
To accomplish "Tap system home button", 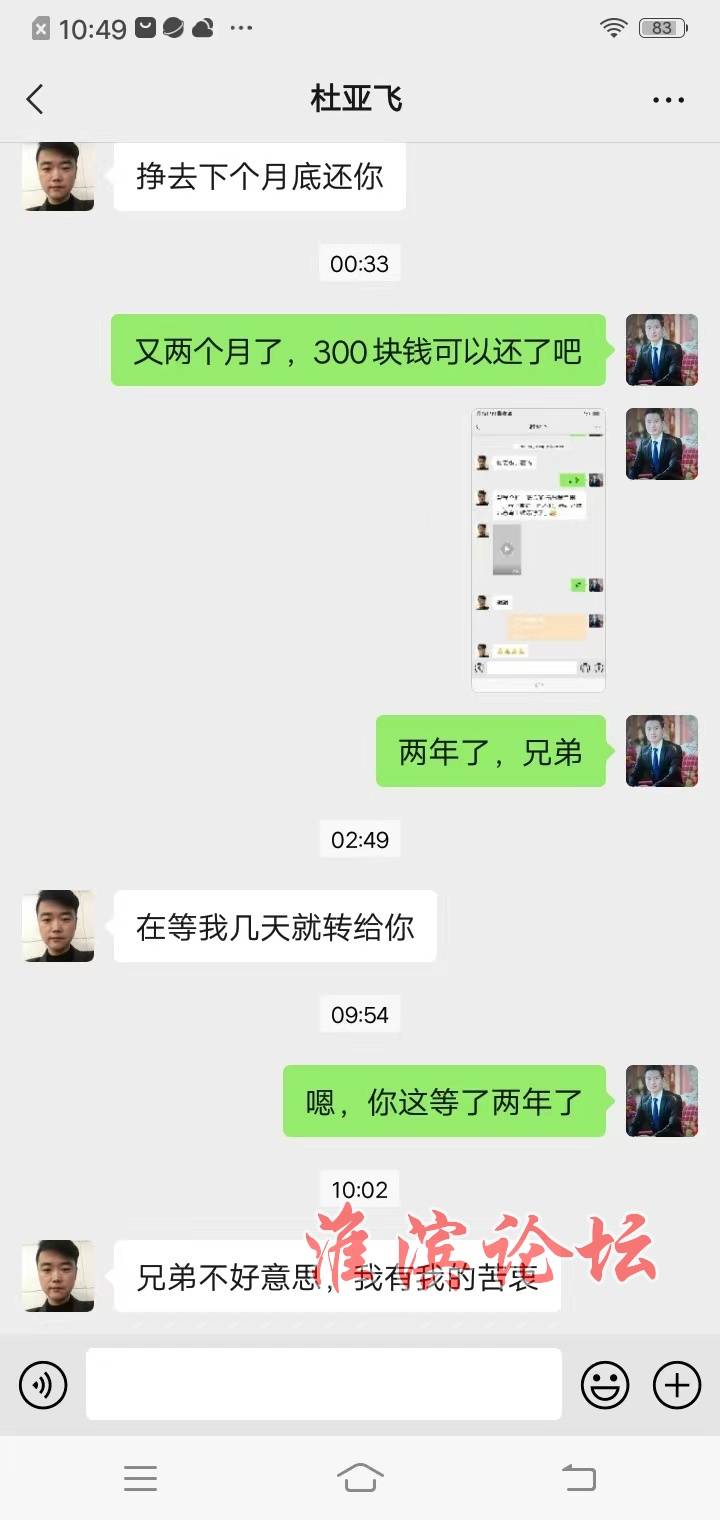I will pyautogui.click(x=360, y=1477).
